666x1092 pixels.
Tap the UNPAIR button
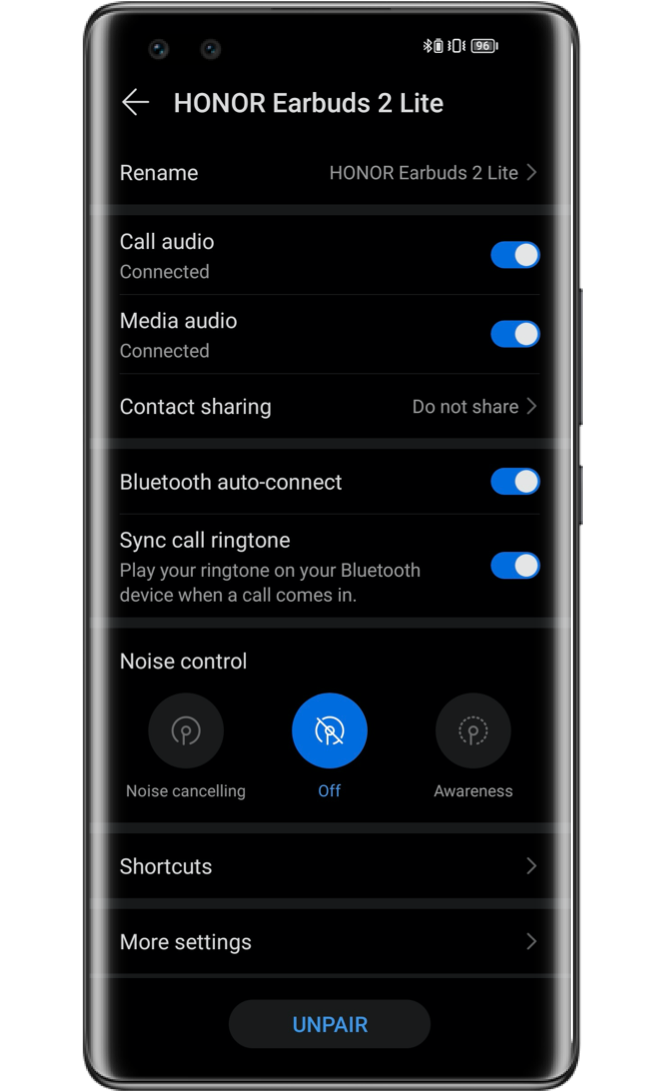tap(330, 1024)
